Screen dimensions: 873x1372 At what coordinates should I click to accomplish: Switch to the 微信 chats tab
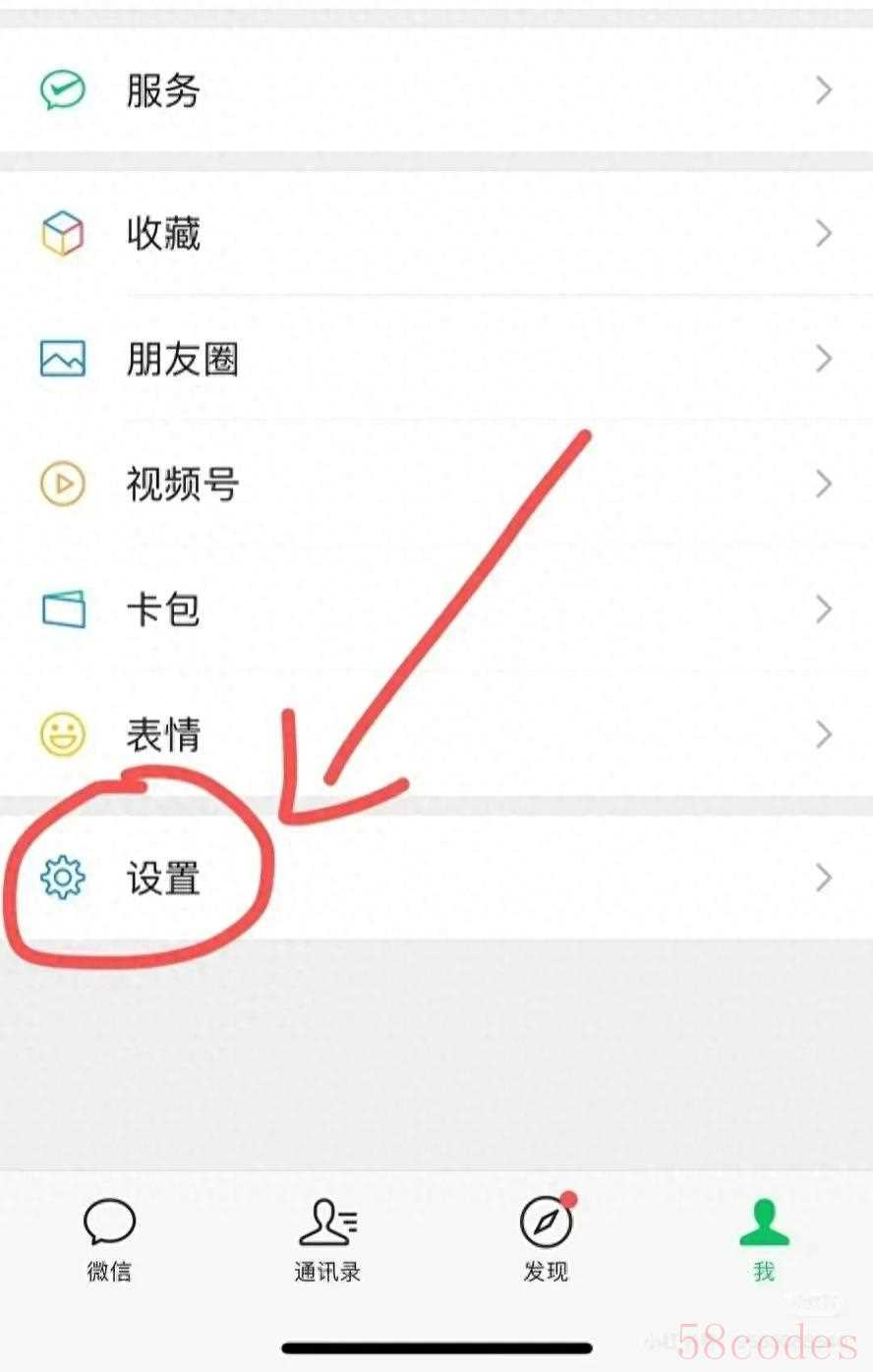(109, 1240)
